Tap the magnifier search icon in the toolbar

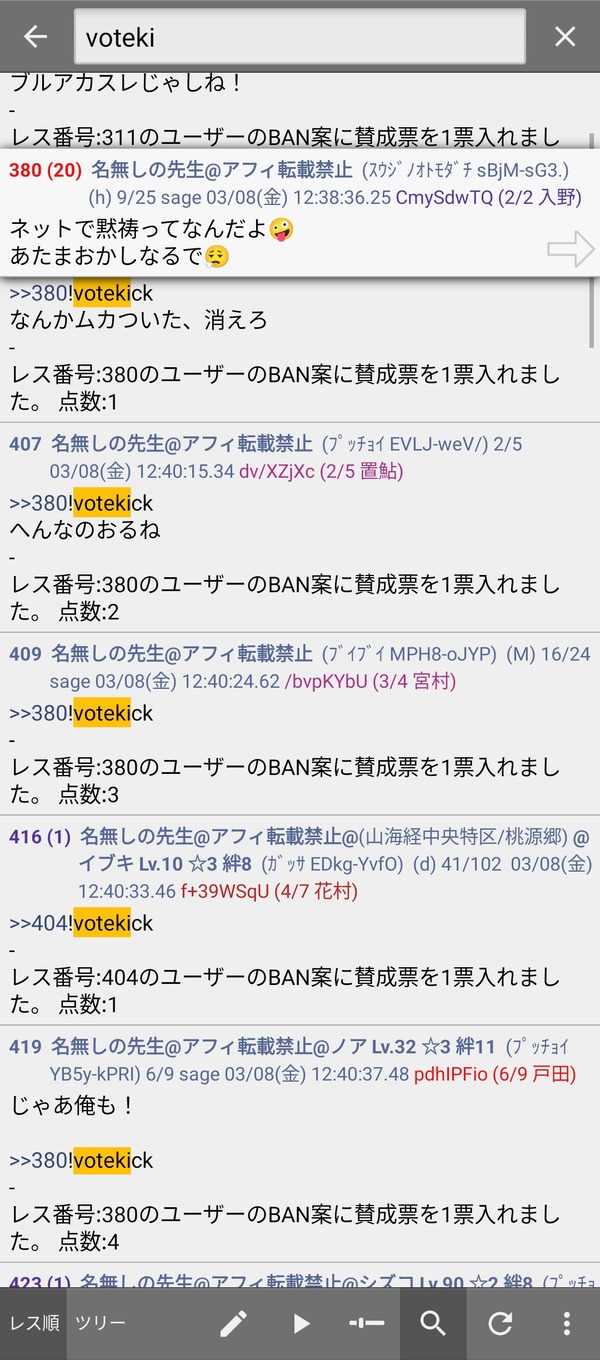[x=433, y=1324]
